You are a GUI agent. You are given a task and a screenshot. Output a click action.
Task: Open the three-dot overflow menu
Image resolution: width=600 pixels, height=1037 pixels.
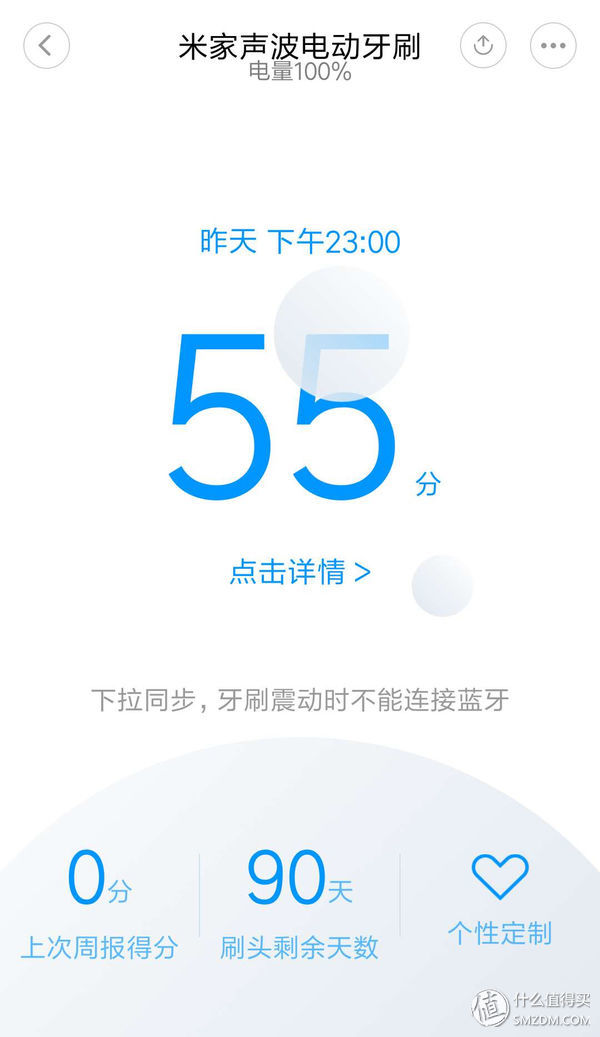pyautogui.click(x=553, y=46)
